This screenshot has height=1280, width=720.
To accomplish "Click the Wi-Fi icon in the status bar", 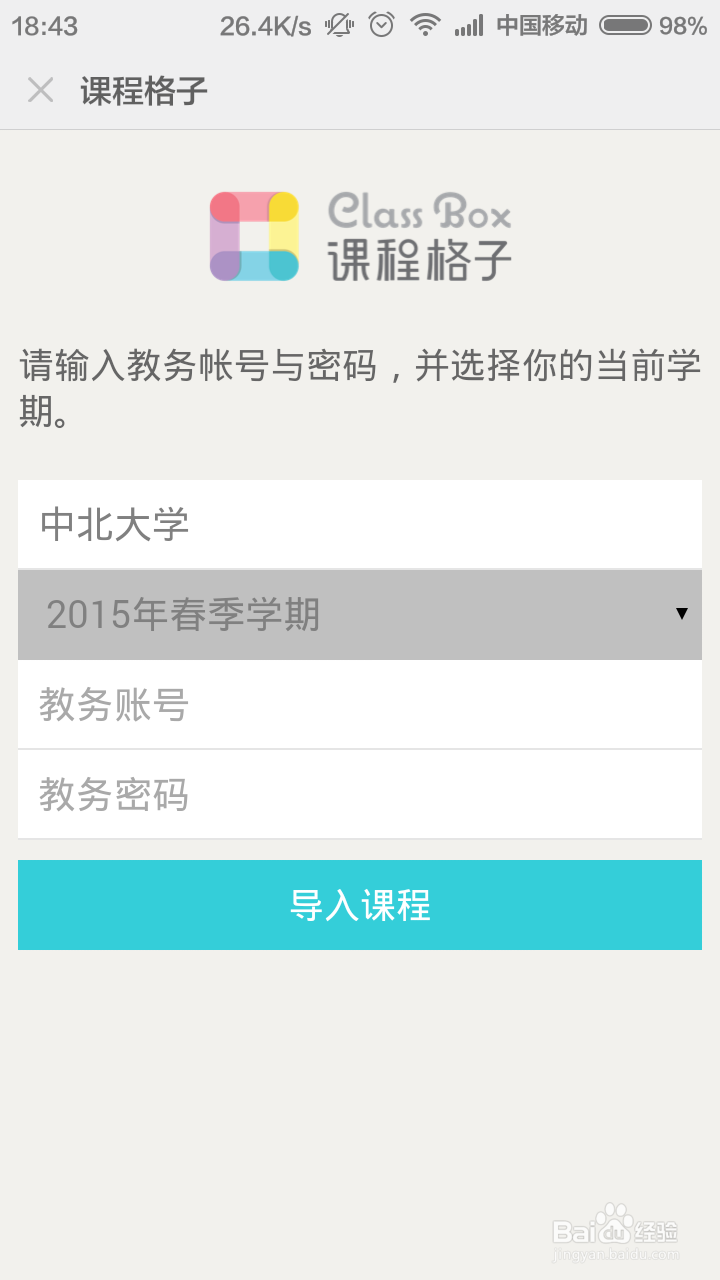I will 424,24.
